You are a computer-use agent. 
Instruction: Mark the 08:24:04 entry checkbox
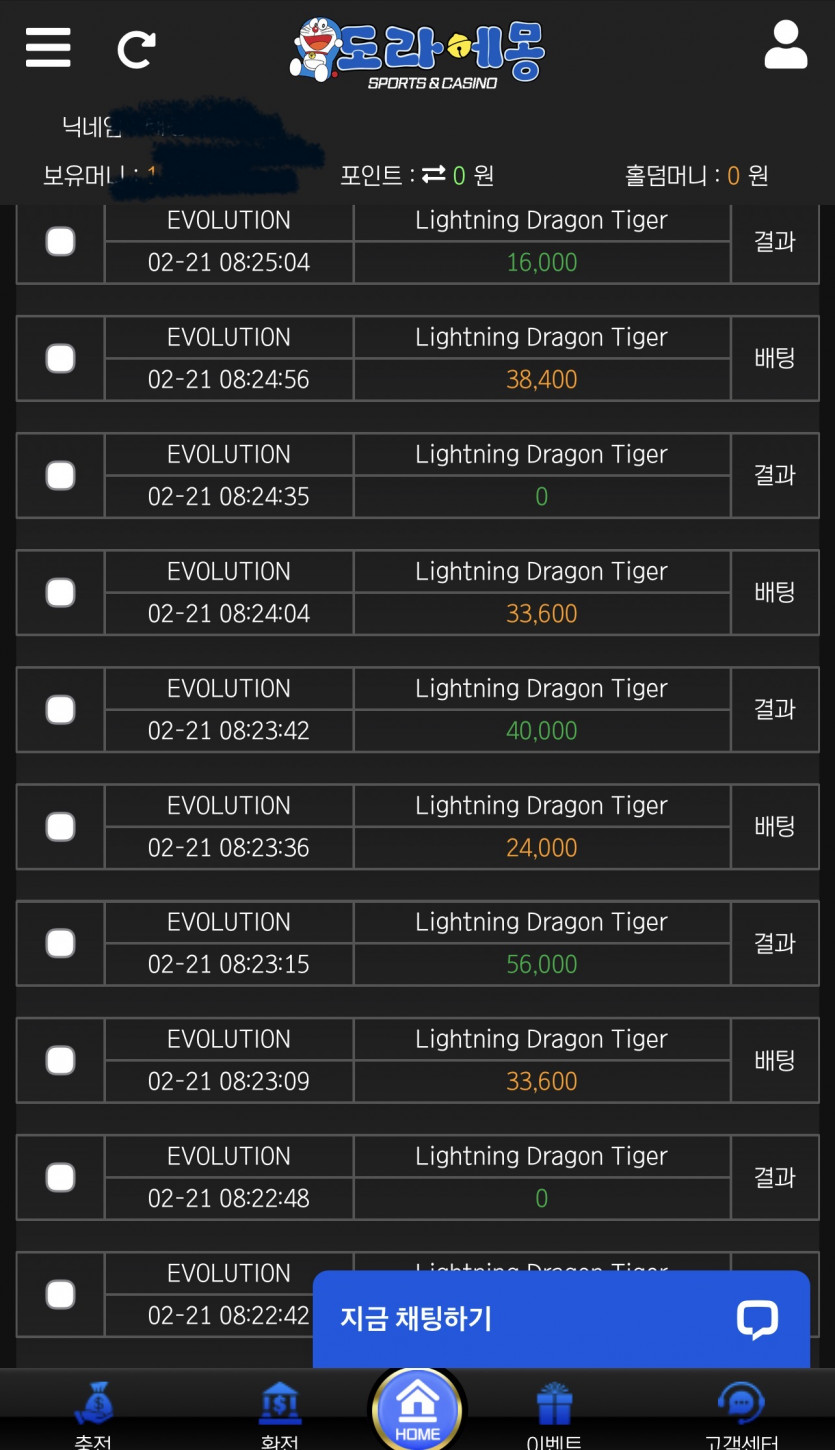pyautogui.click(x=61, y=592)
